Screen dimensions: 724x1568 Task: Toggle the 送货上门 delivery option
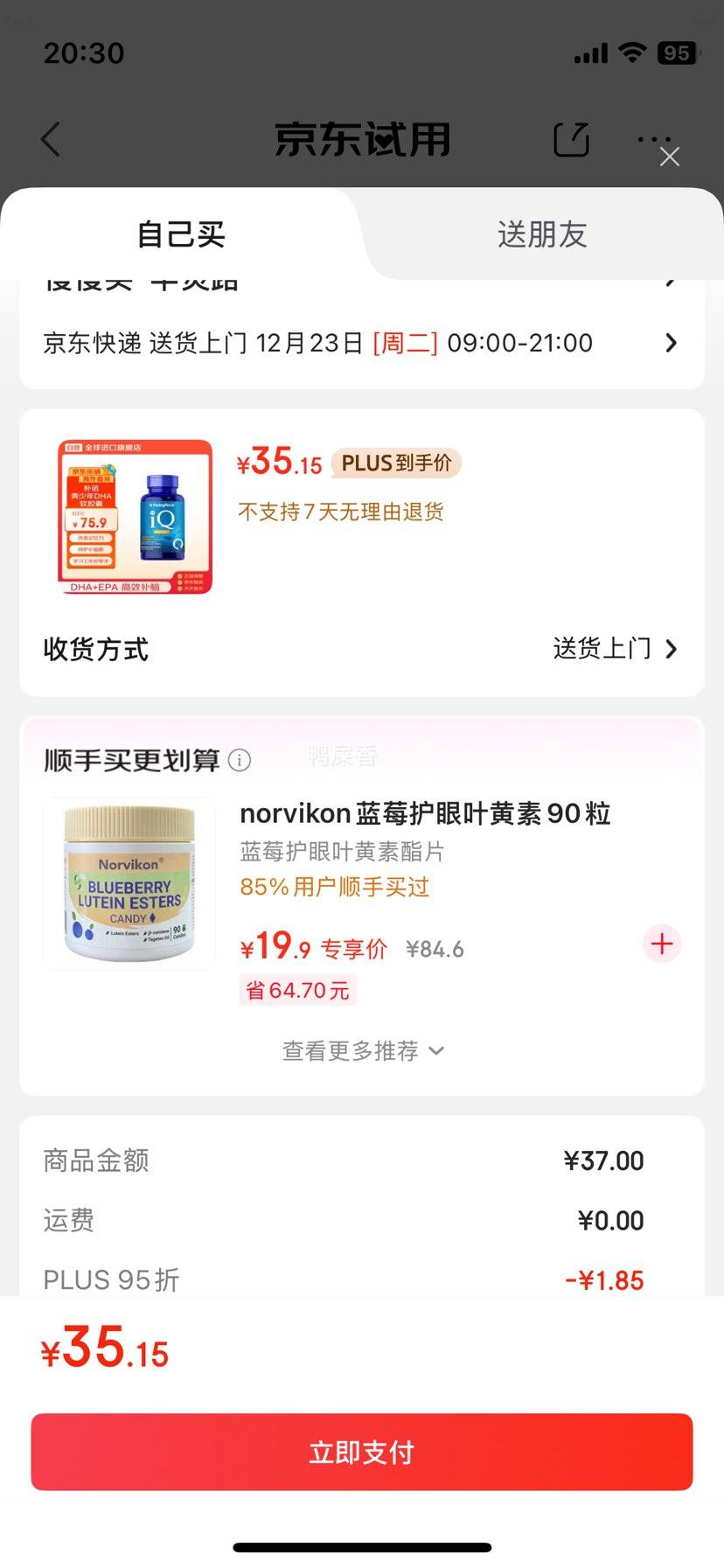click(602, 649)
